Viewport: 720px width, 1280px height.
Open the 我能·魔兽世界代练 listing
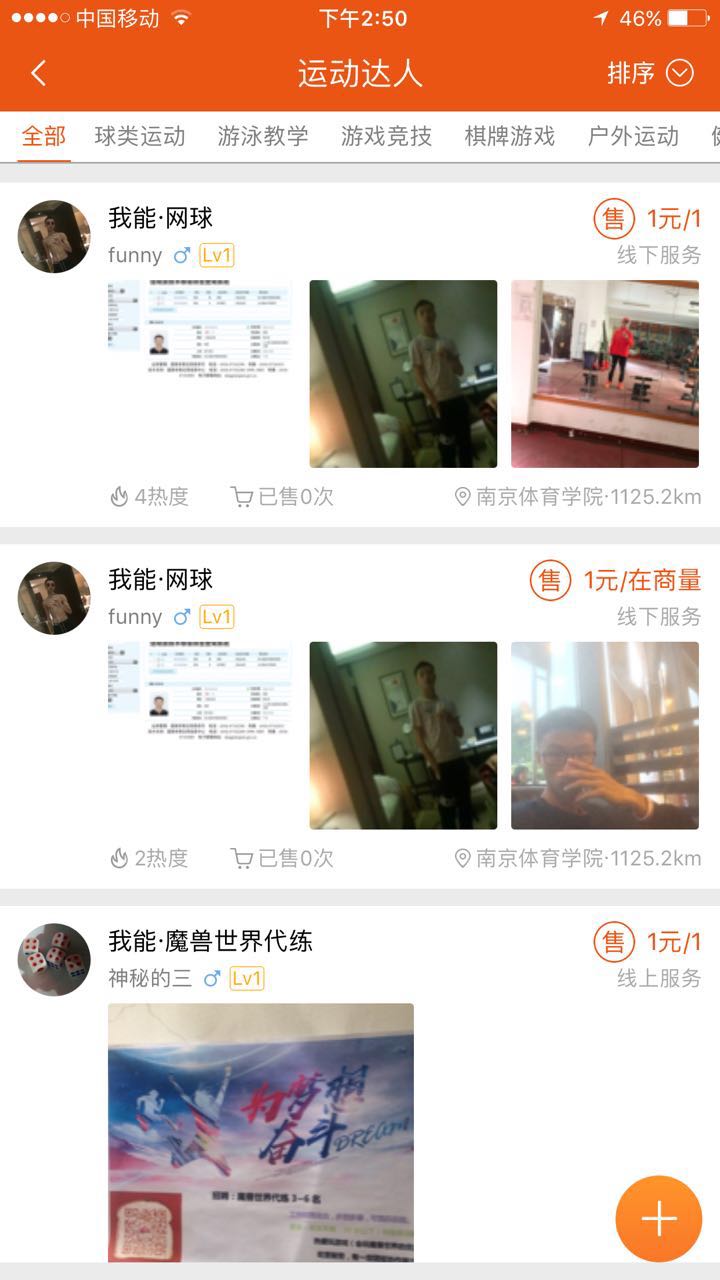(x=210, y=942)
